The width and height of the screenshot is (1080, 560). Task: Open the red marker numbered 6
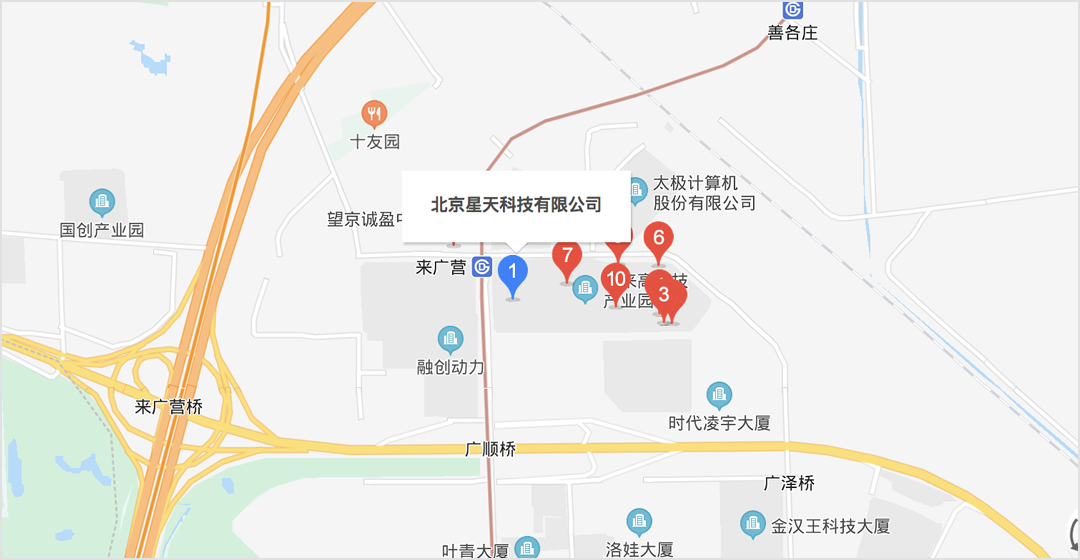[x=659, y=239]
